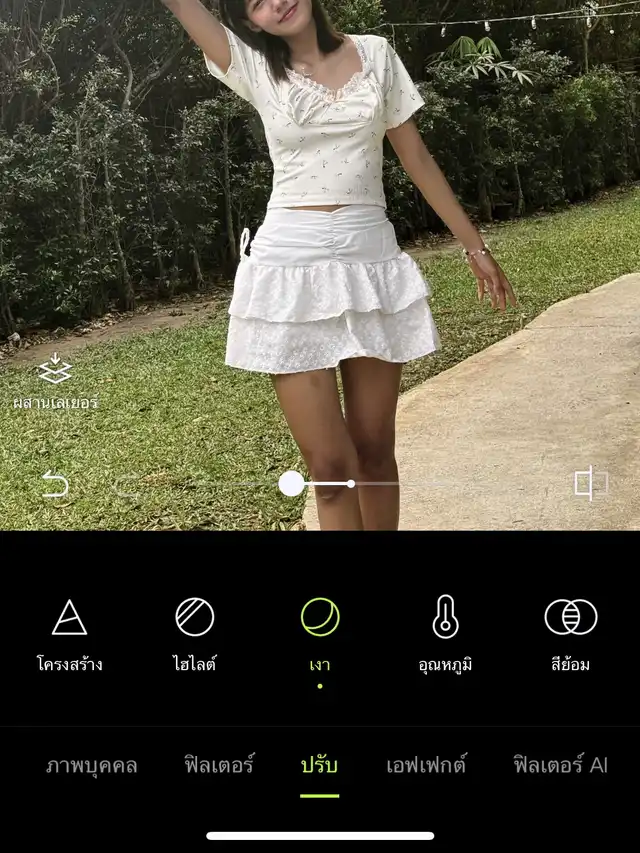The width and height of the screenshot is (640, 853).
Task: Tap the before/after compare icon
Action: coord(590,484)
